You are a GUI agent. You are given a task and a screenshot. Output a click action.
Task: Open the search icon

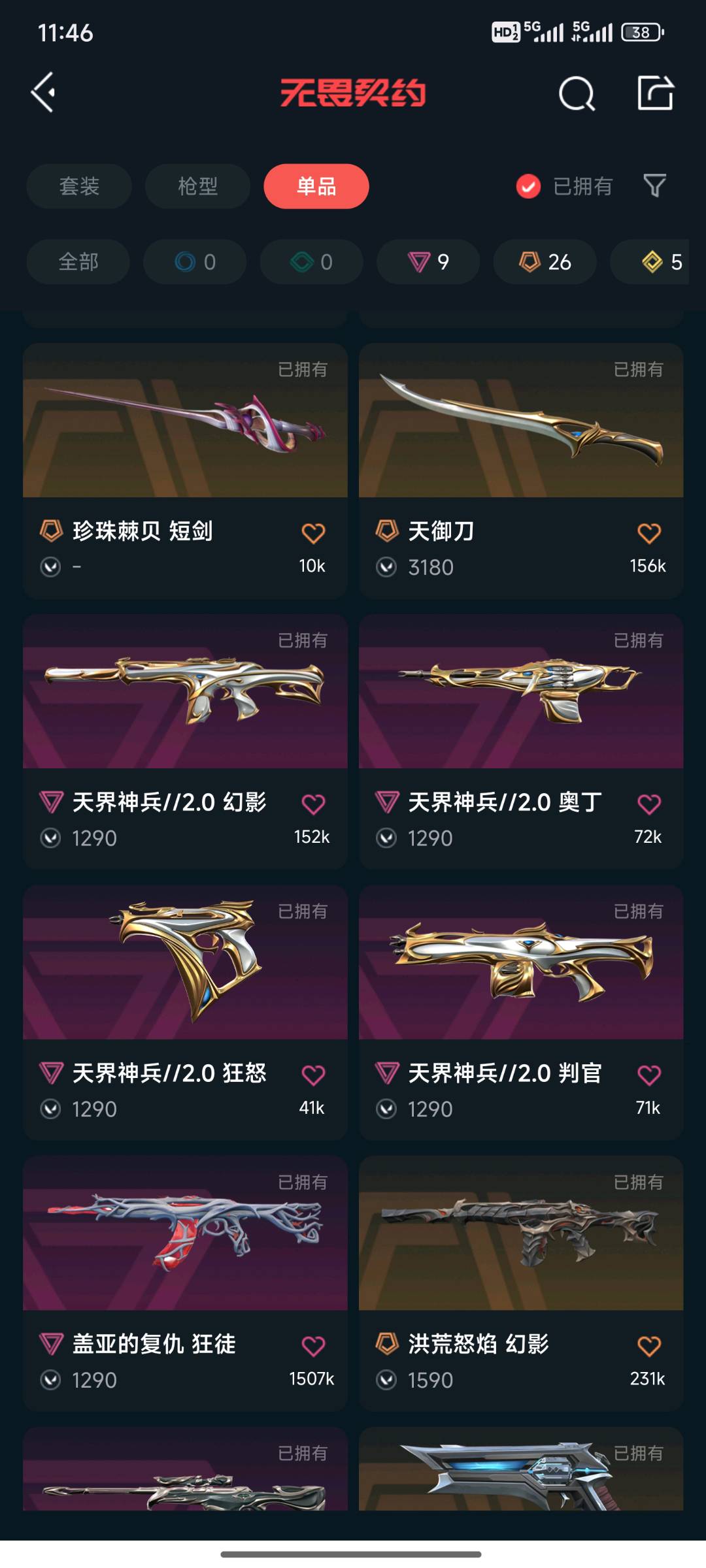(577, 93)
